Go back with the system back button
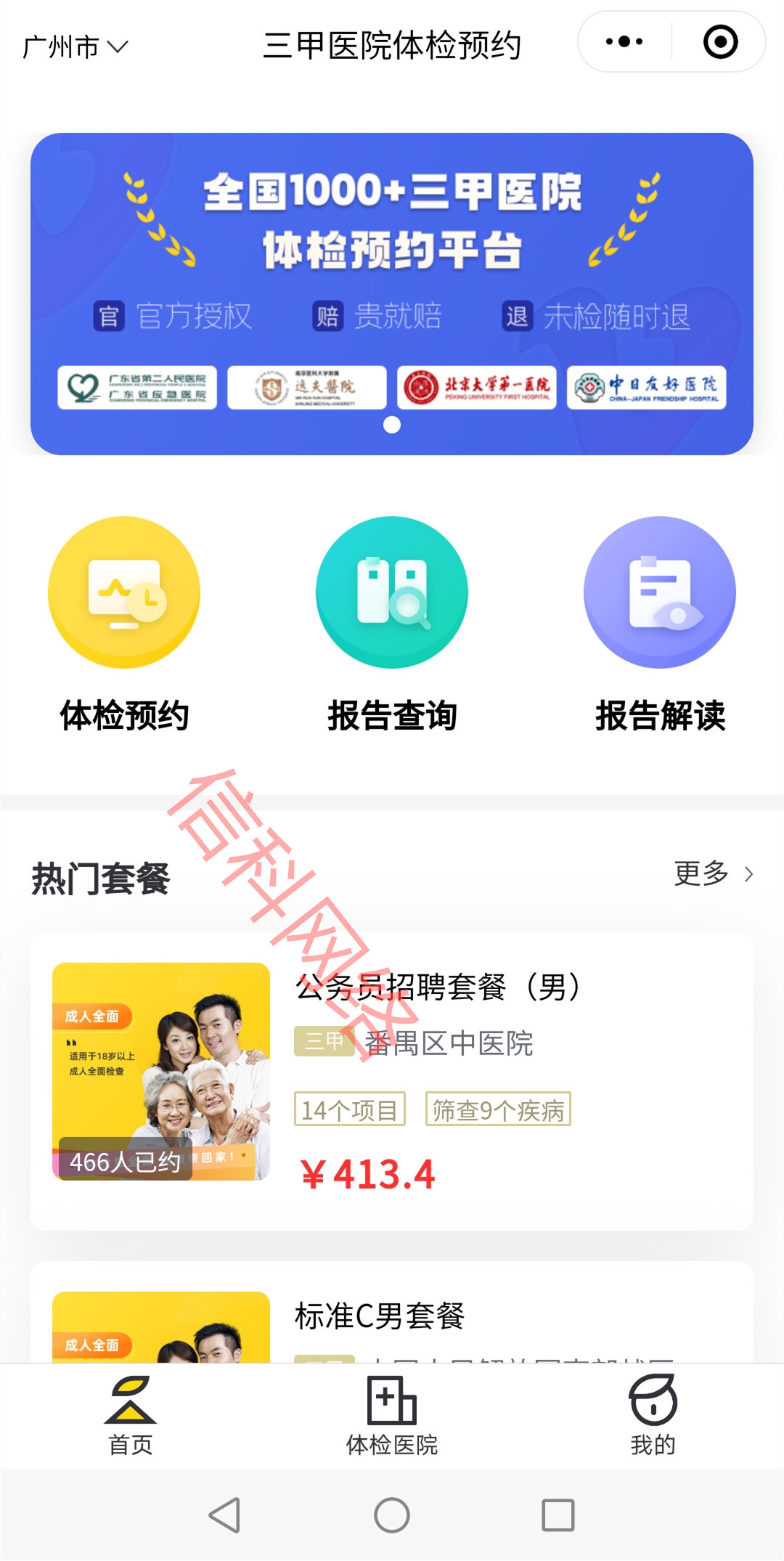 pyautogui.click(x=224, y=1515)
